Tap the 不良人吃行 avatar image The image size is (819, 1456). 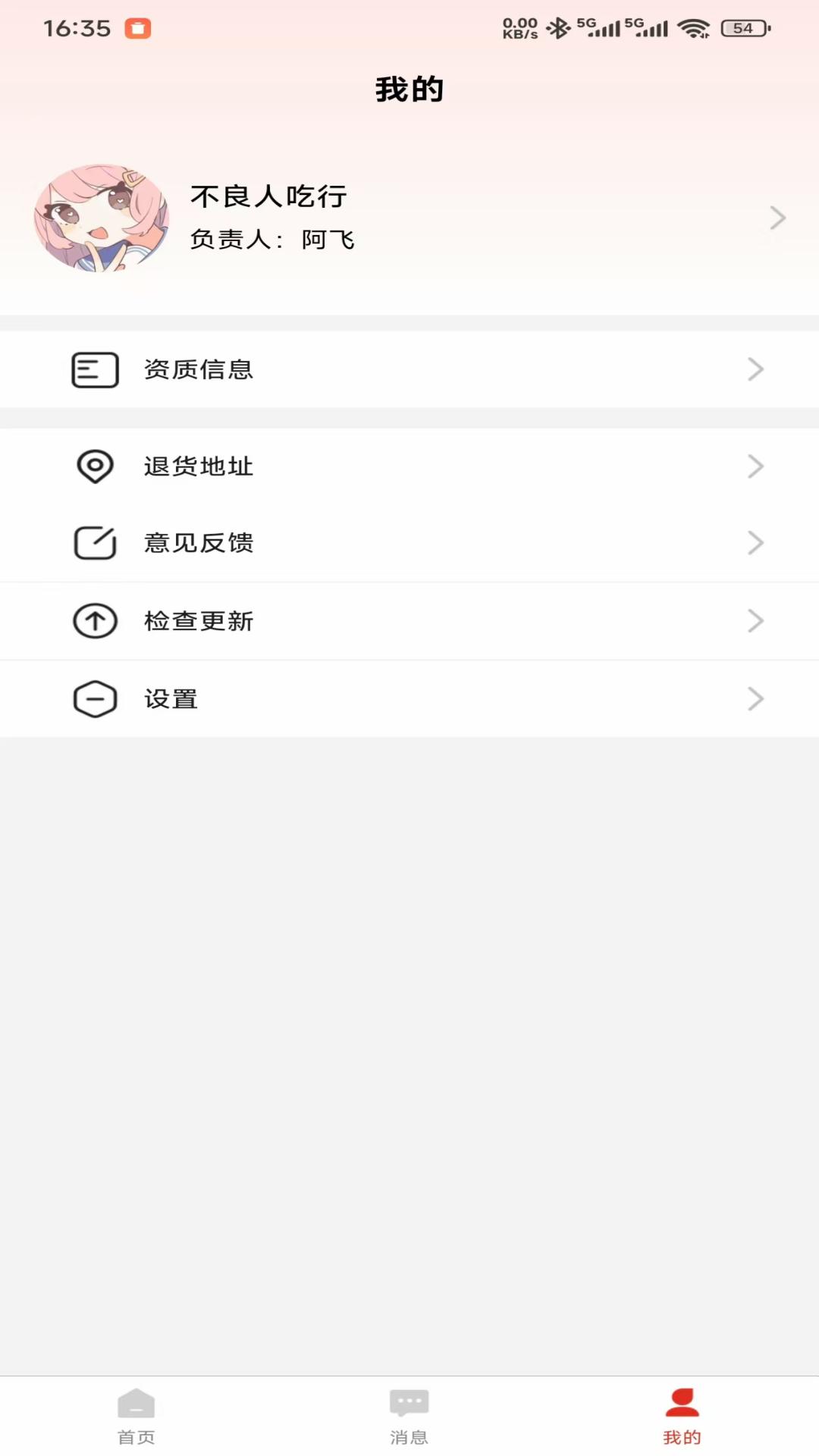pos(101,218)
